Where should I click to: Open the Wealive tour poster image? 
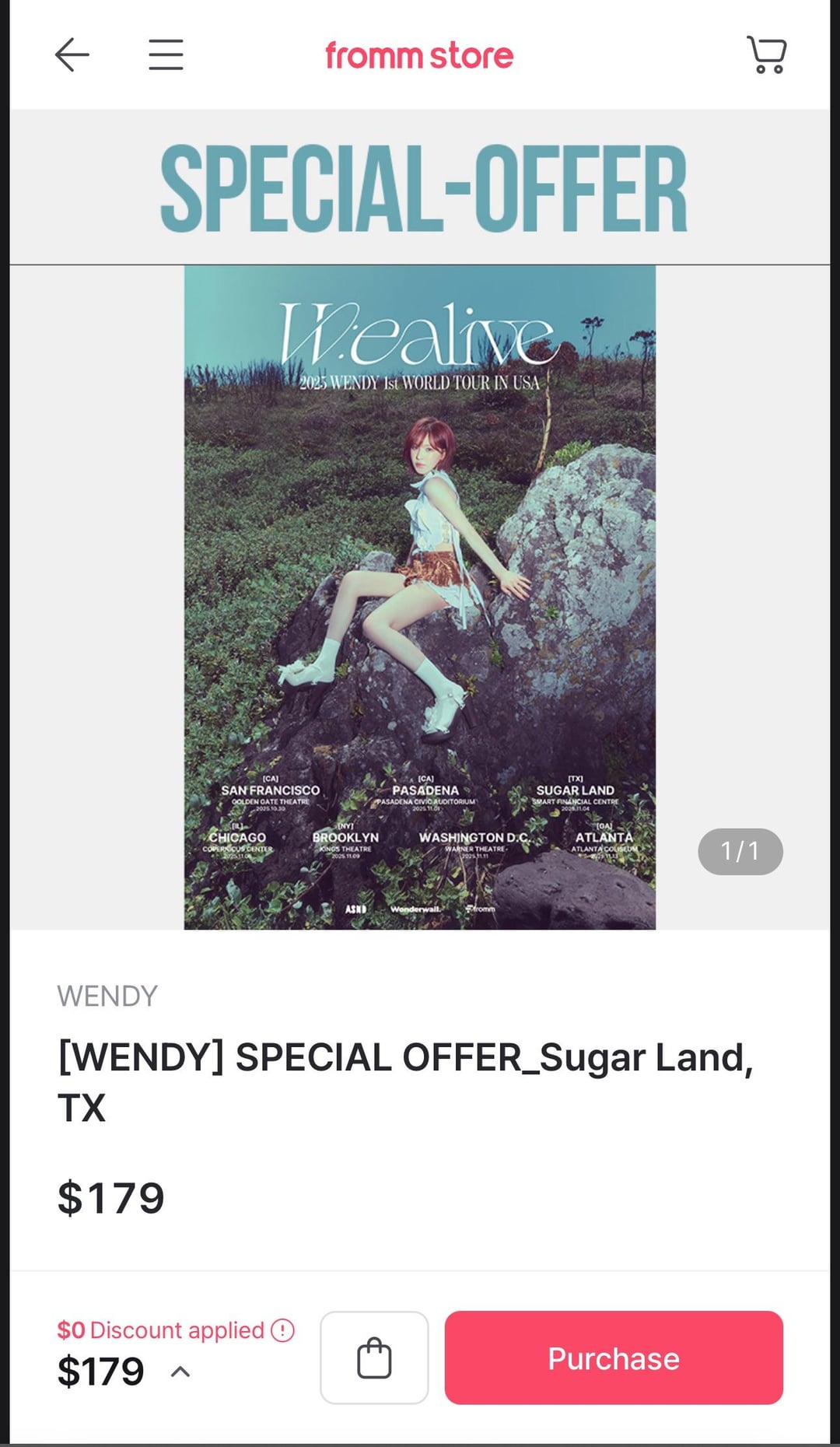tap(419, 597)
